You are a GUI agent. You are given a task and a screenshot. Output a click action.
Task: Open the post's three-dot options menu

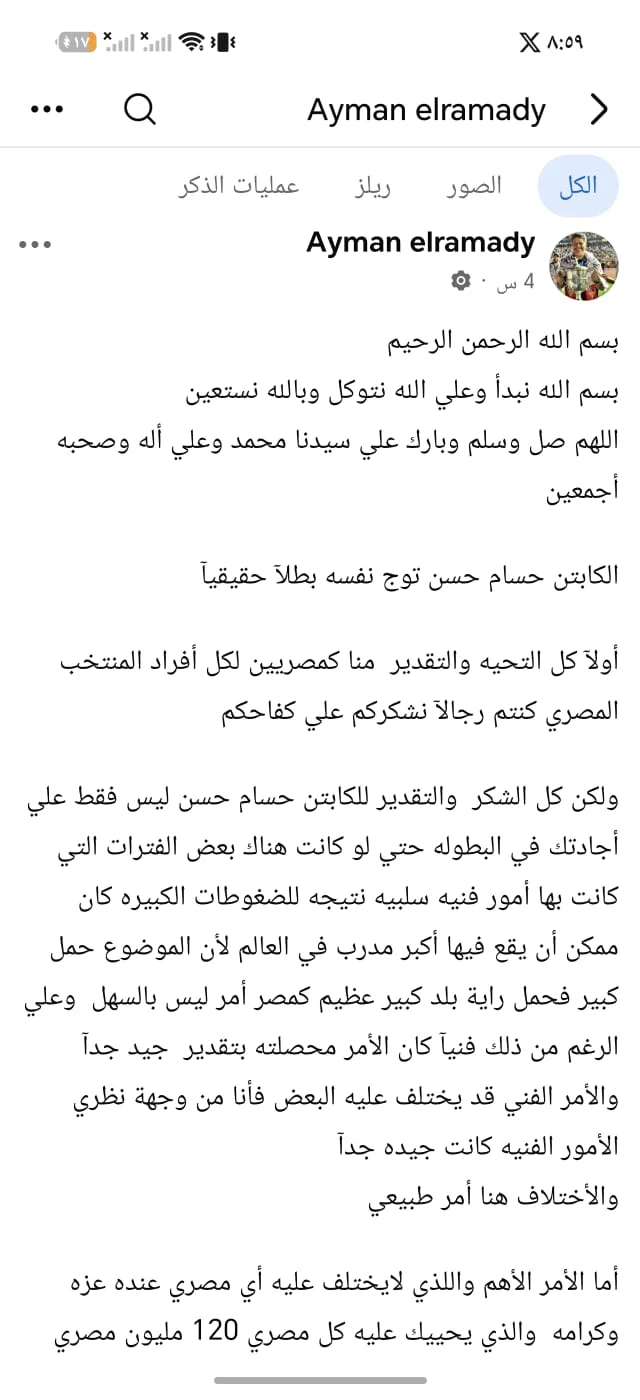(35, 244)
